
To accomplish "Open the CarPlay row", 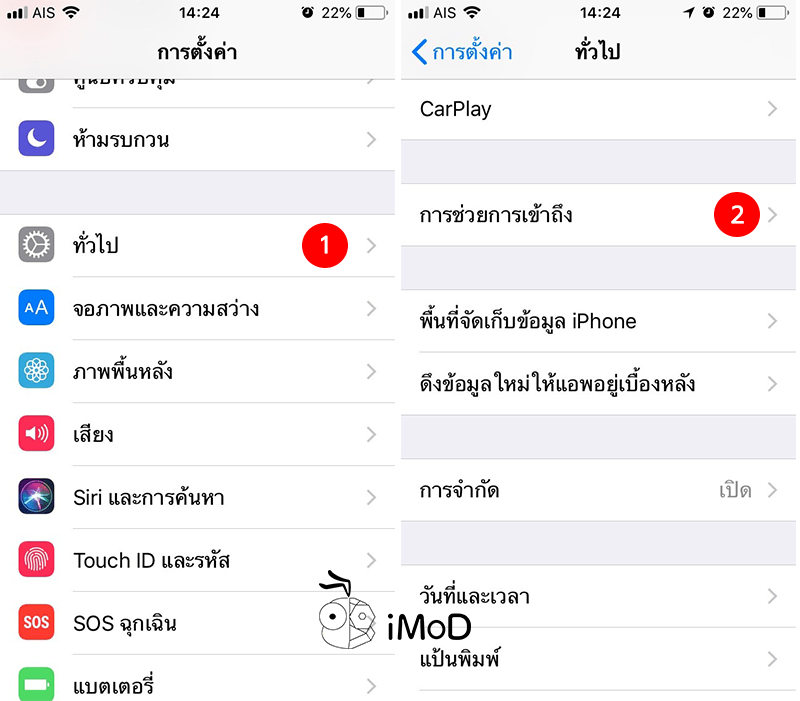I will pyautogui.click(x=598, y=109).
